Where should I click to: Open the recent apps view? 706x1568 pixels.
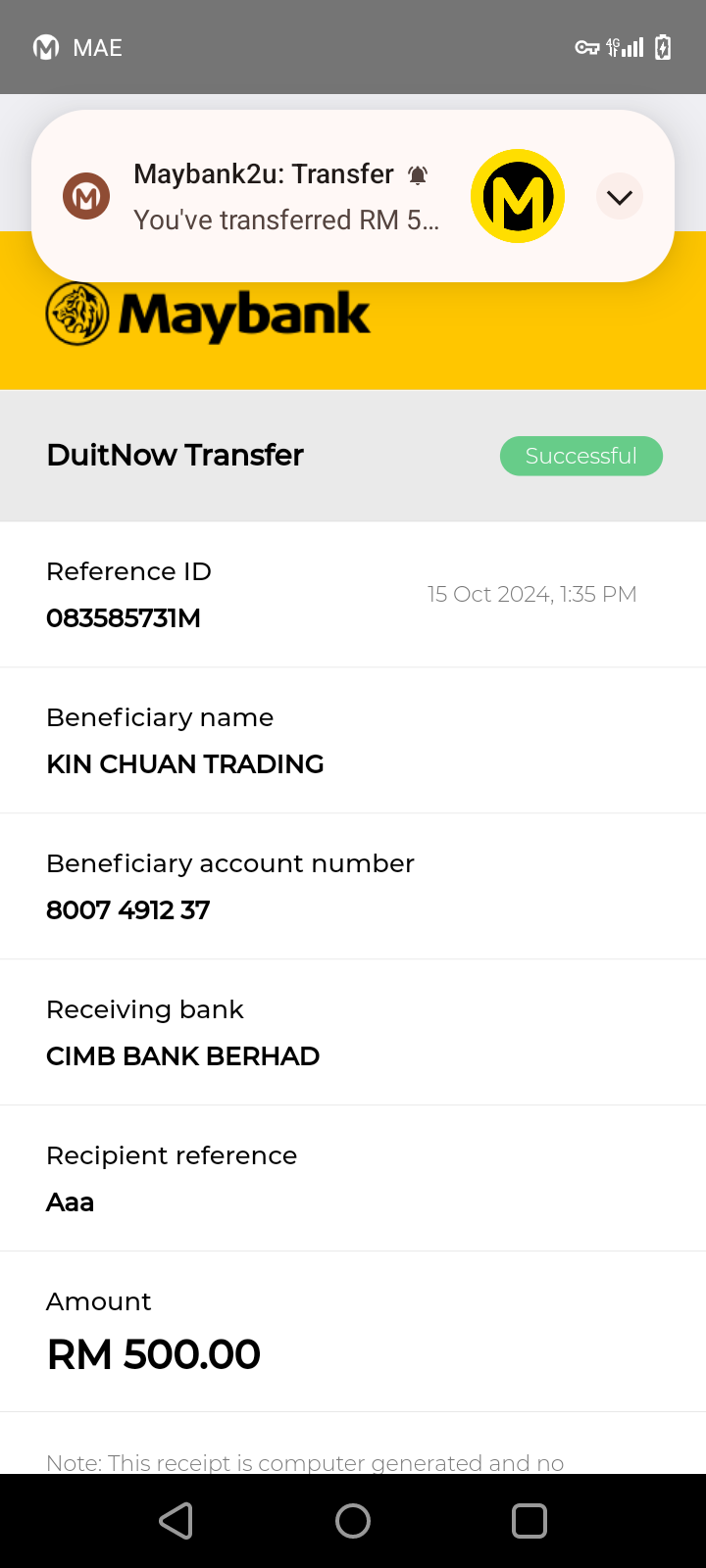click(x=529, y=1521)
